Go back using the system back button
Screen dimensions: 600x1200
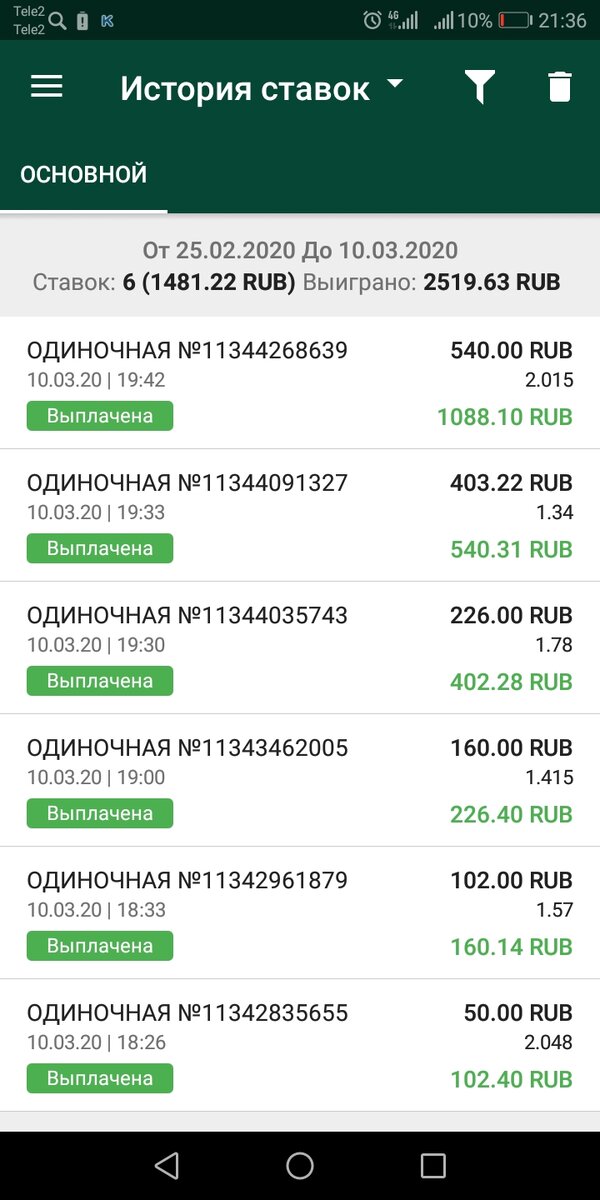[167, 1165]
